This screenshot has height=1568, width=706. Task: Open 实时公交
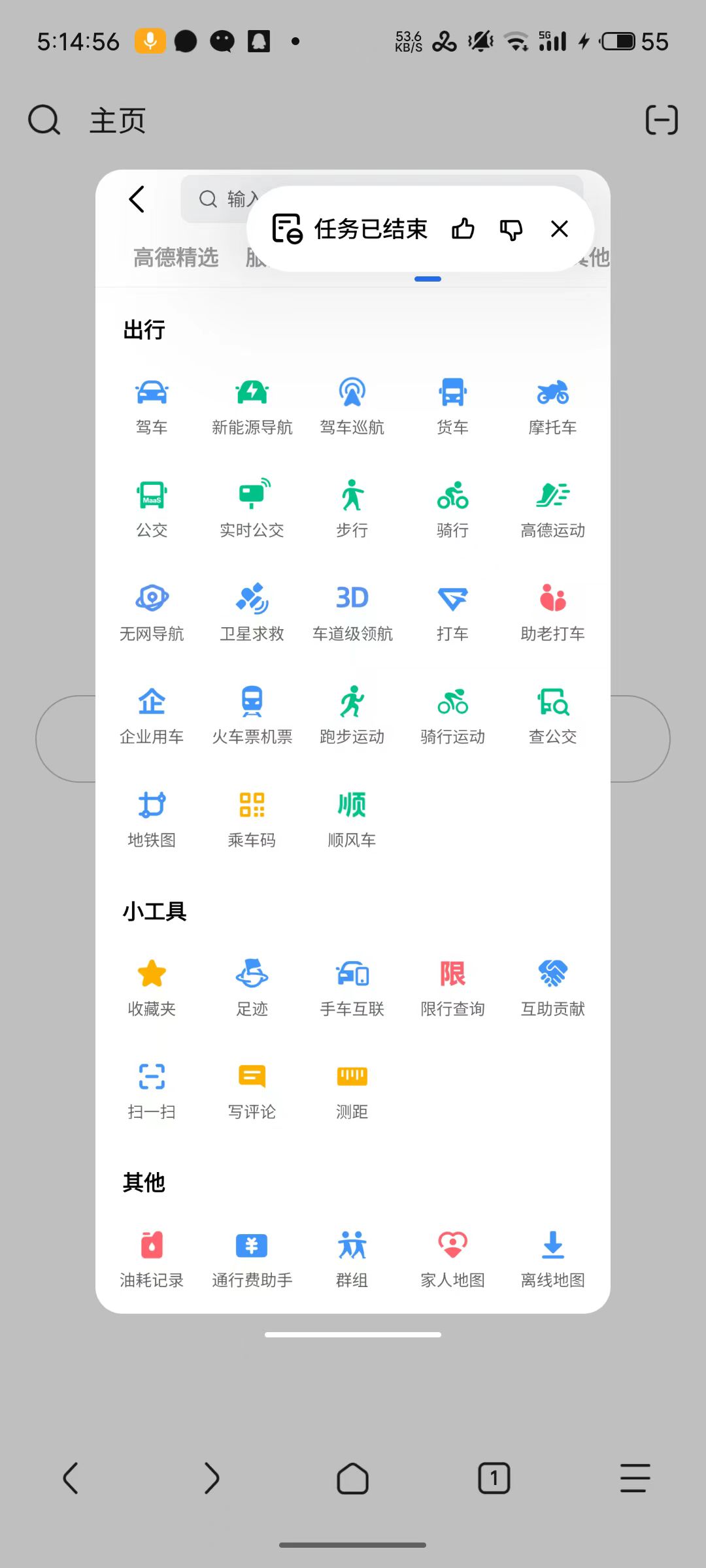click(x=252, y=508)
